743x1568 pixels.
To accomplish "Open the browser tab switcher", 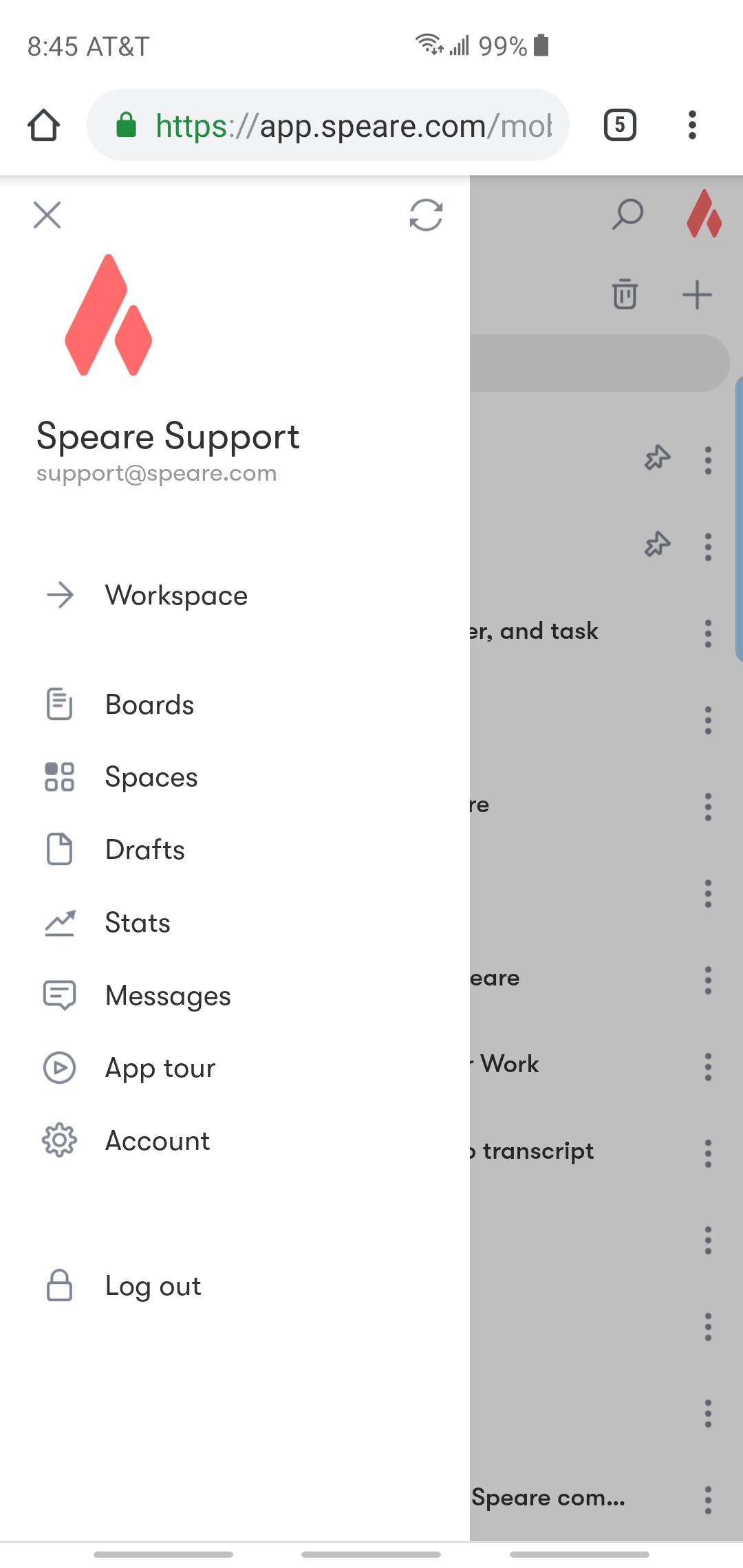I will [x=620, y=125].
